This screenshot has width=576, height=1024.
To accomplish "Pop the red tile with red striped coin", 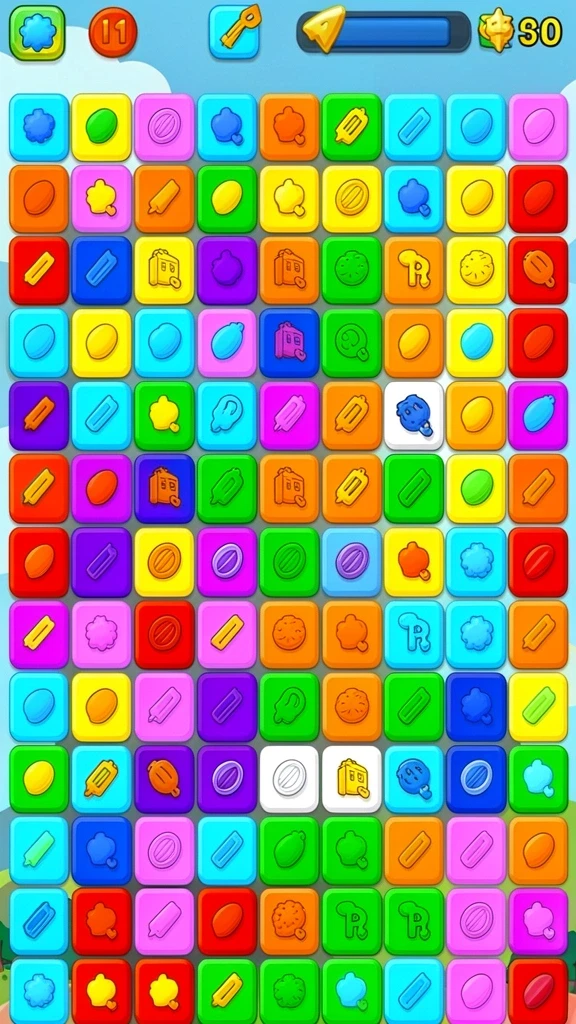I will click(164, 635).
